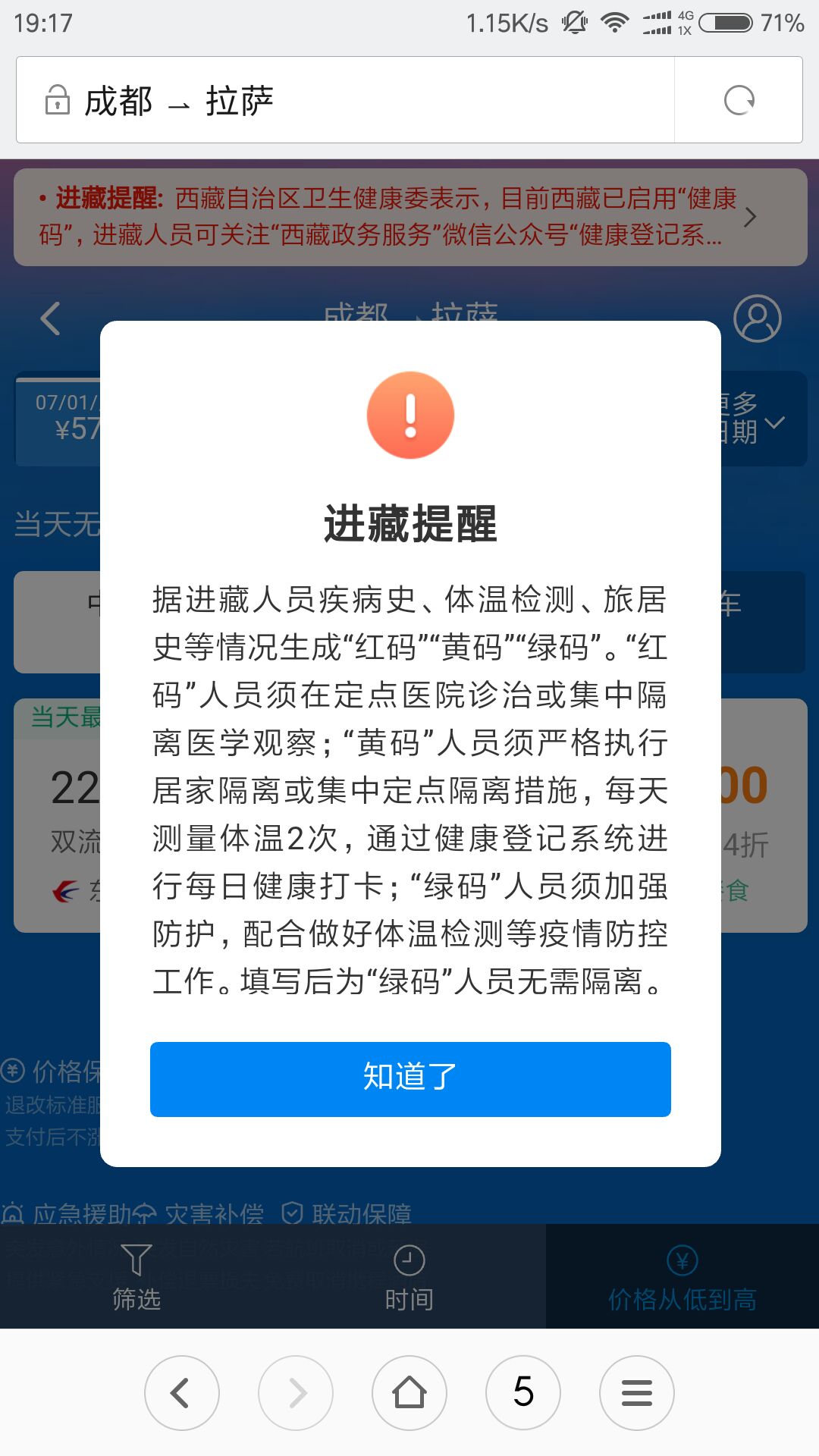The width and height of the screenshot is (819, 1456).
Task: Open the browser home page
Action: (409, 1392)
